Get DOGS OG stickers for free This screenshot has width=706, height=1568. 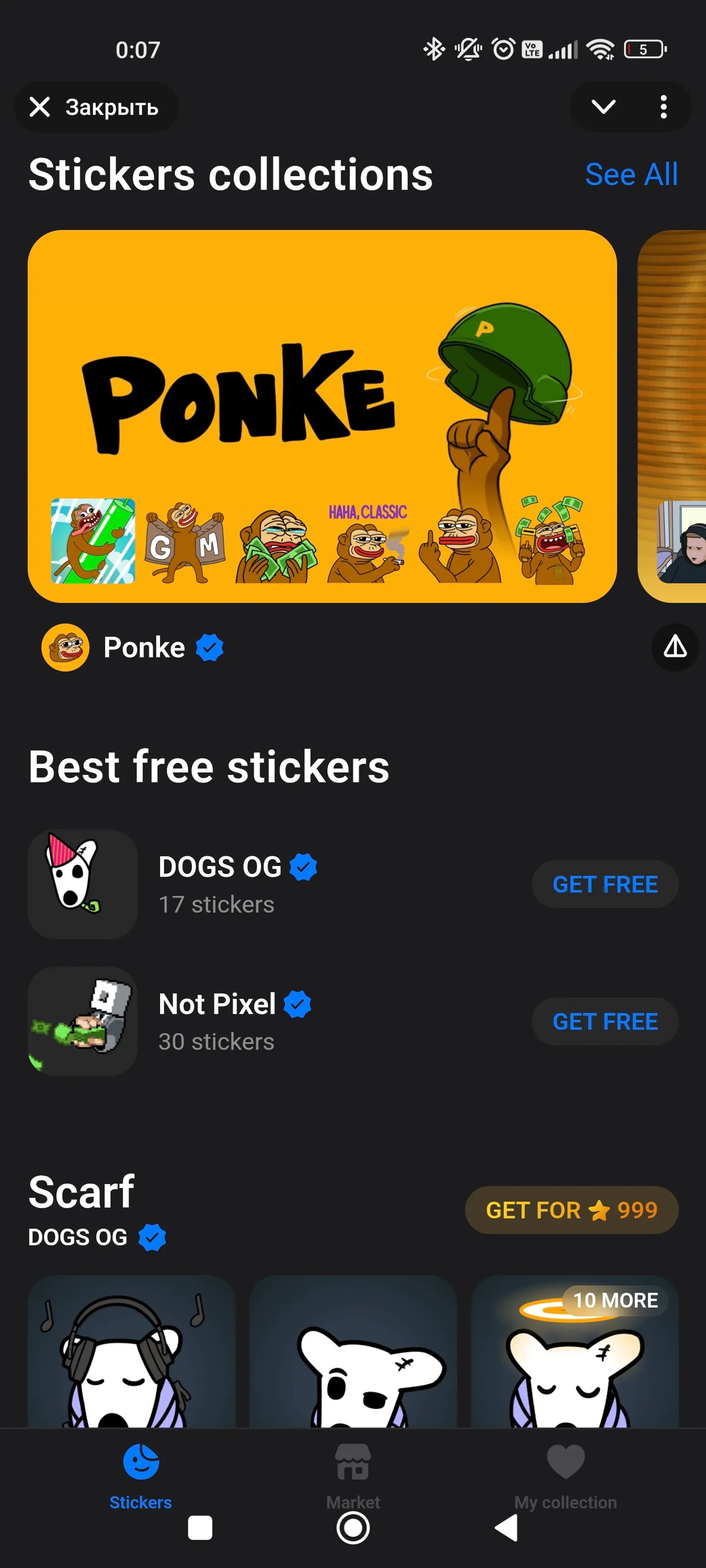pos(604,884)
